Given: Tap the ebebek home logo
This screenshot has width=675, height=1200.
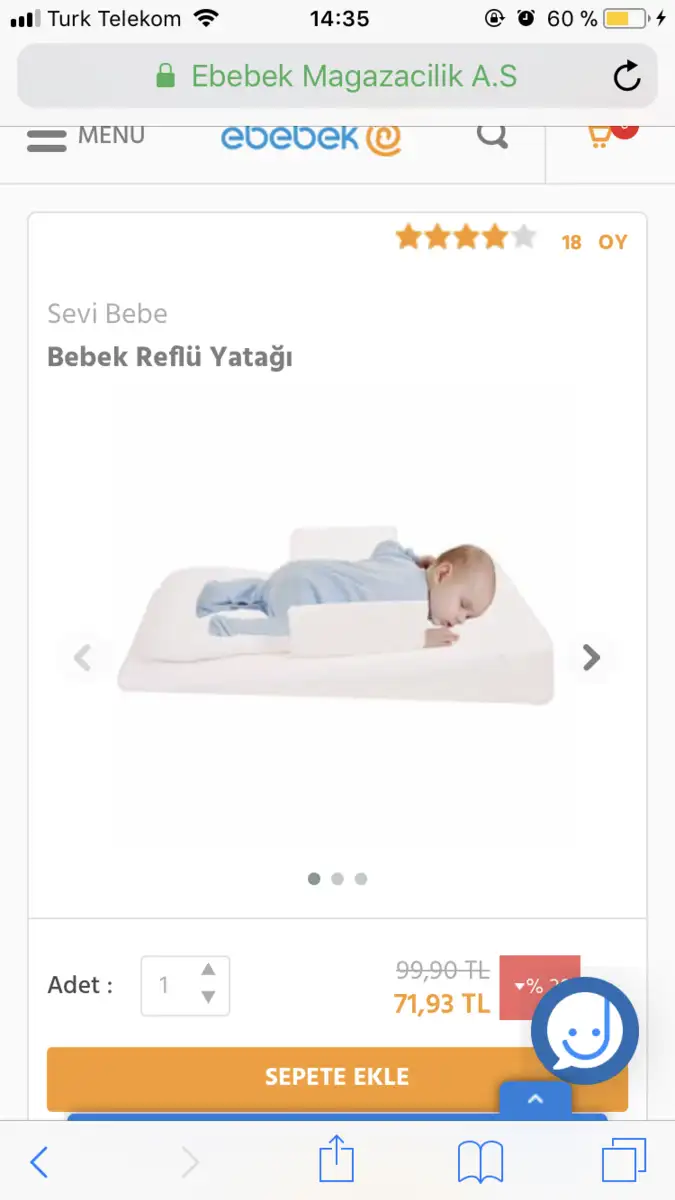Looking at the screenshot, I should (x=311, y=138).
